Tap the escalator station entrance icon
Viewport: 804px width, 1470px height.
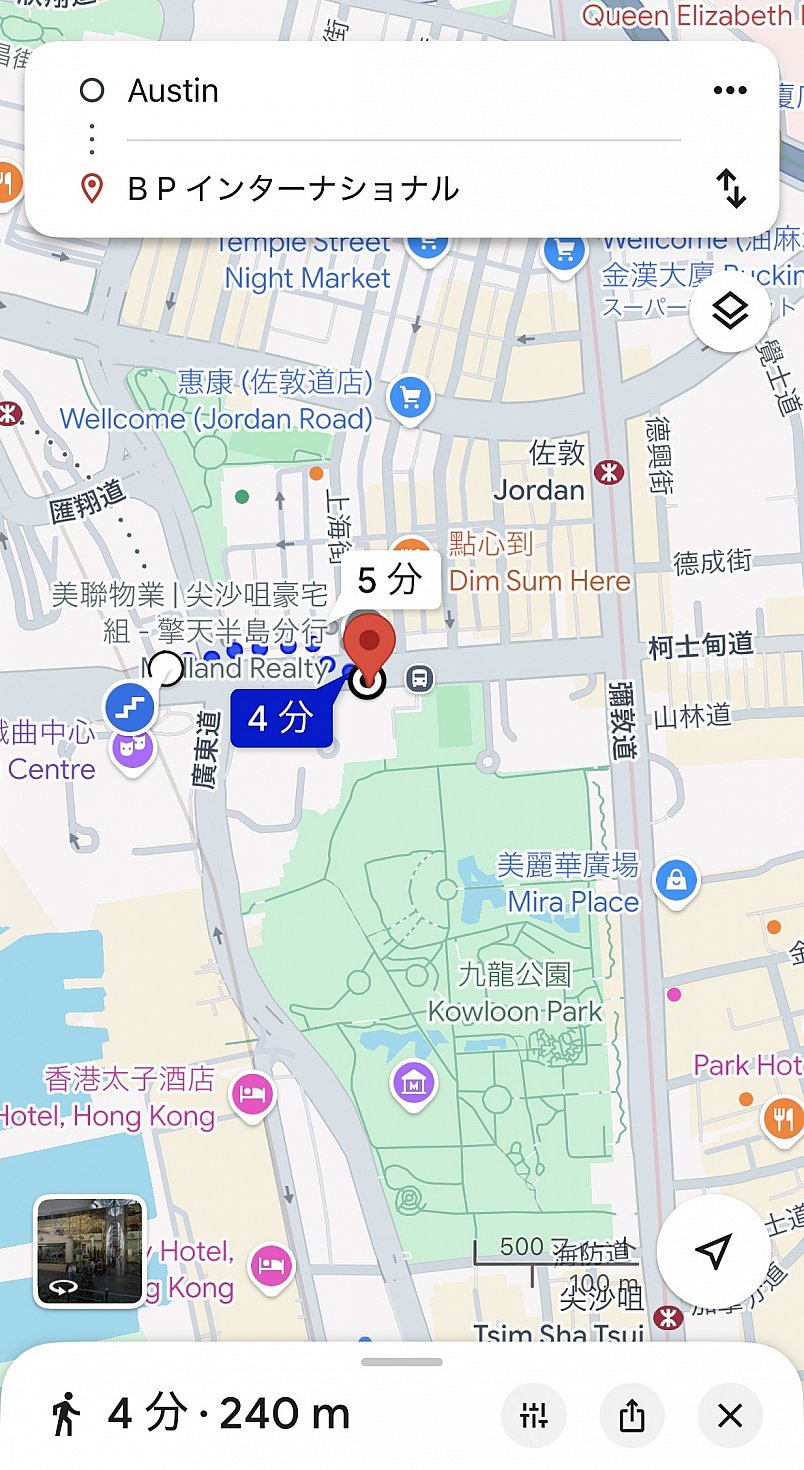[x=131, y=706]
